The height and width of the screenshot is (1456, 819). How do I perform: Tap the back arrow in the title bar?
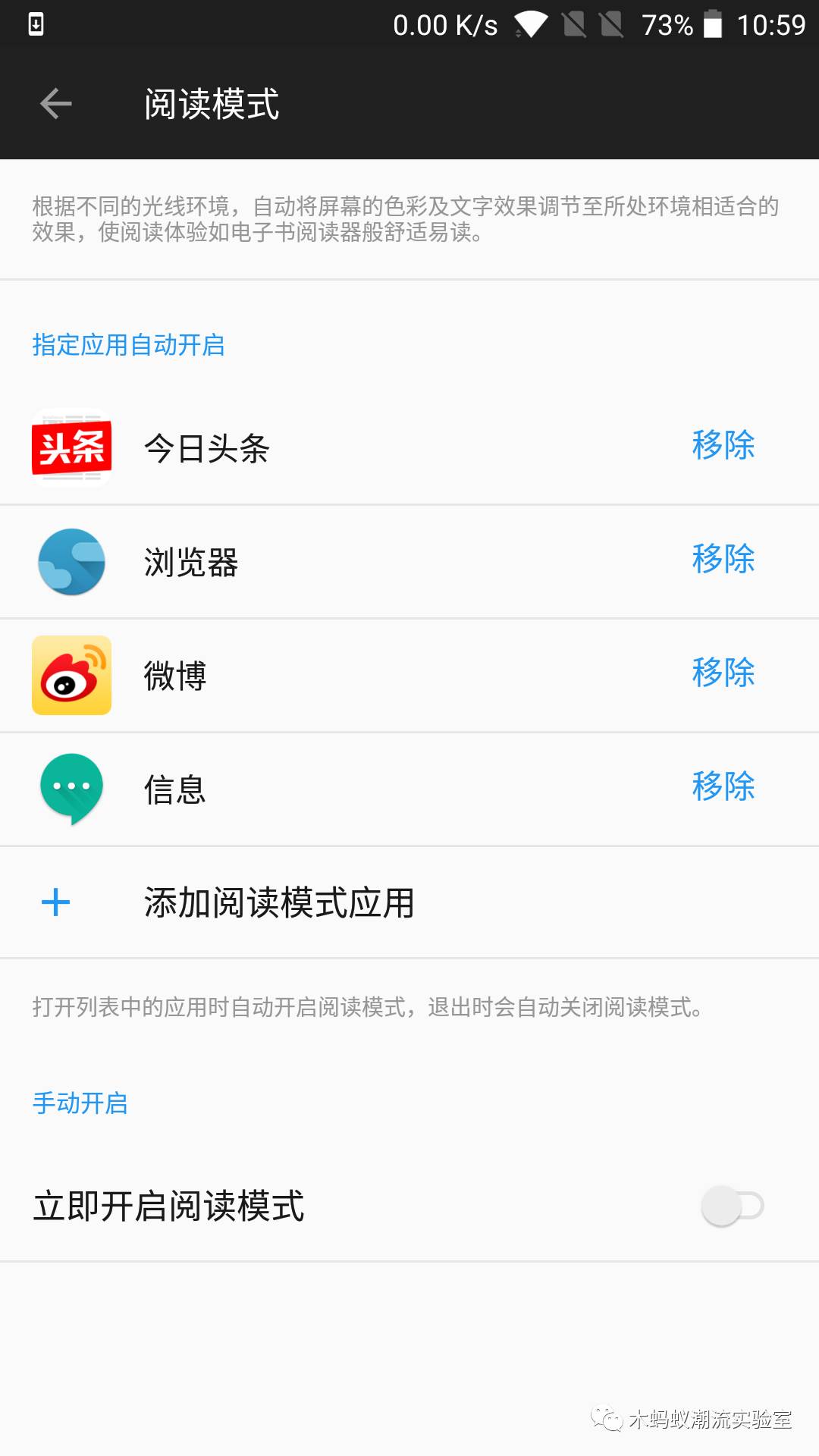tap(54, 103)
